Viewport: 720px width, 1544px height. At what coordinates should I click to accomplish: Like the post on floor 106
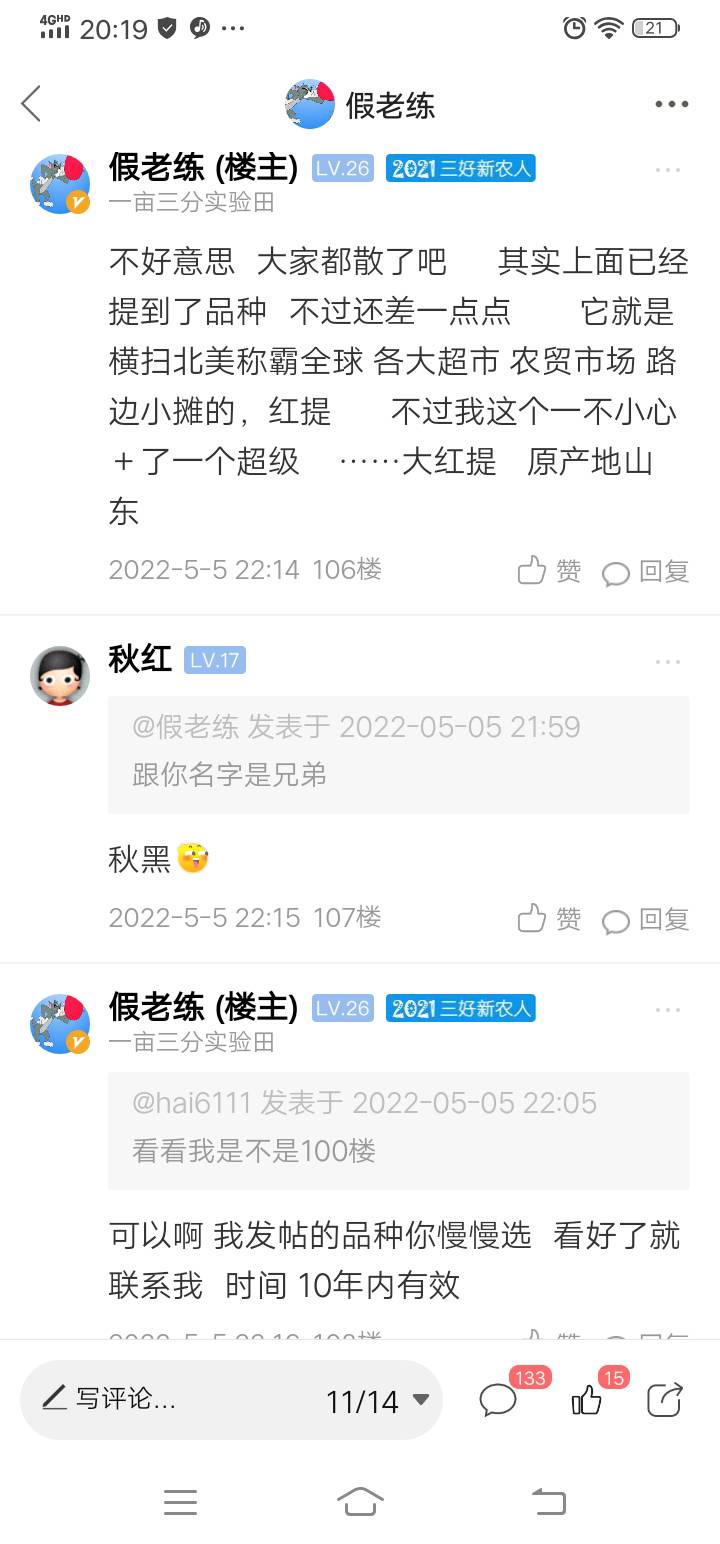(549, 570)
